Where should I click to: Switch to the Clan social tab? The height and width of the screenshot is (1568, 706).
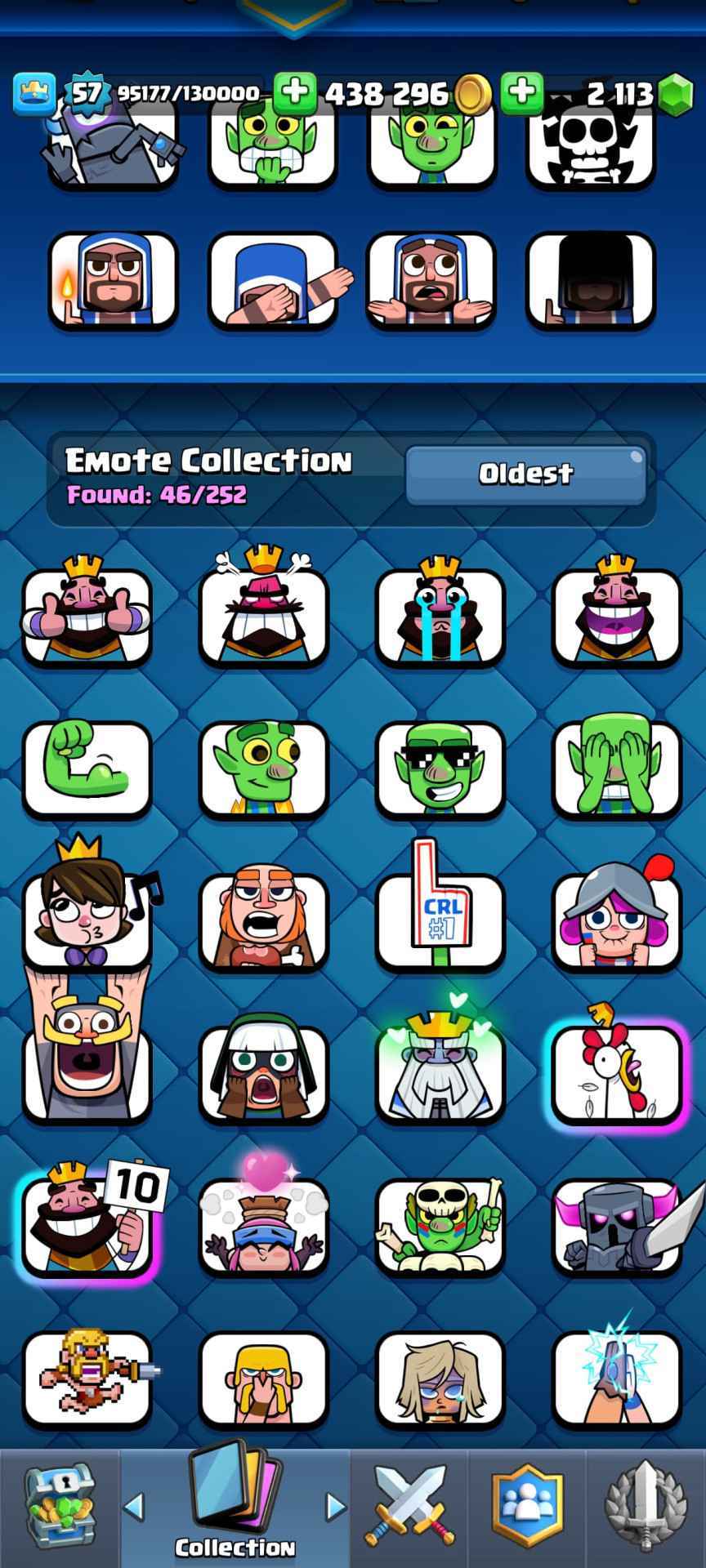coord(527,1508)
